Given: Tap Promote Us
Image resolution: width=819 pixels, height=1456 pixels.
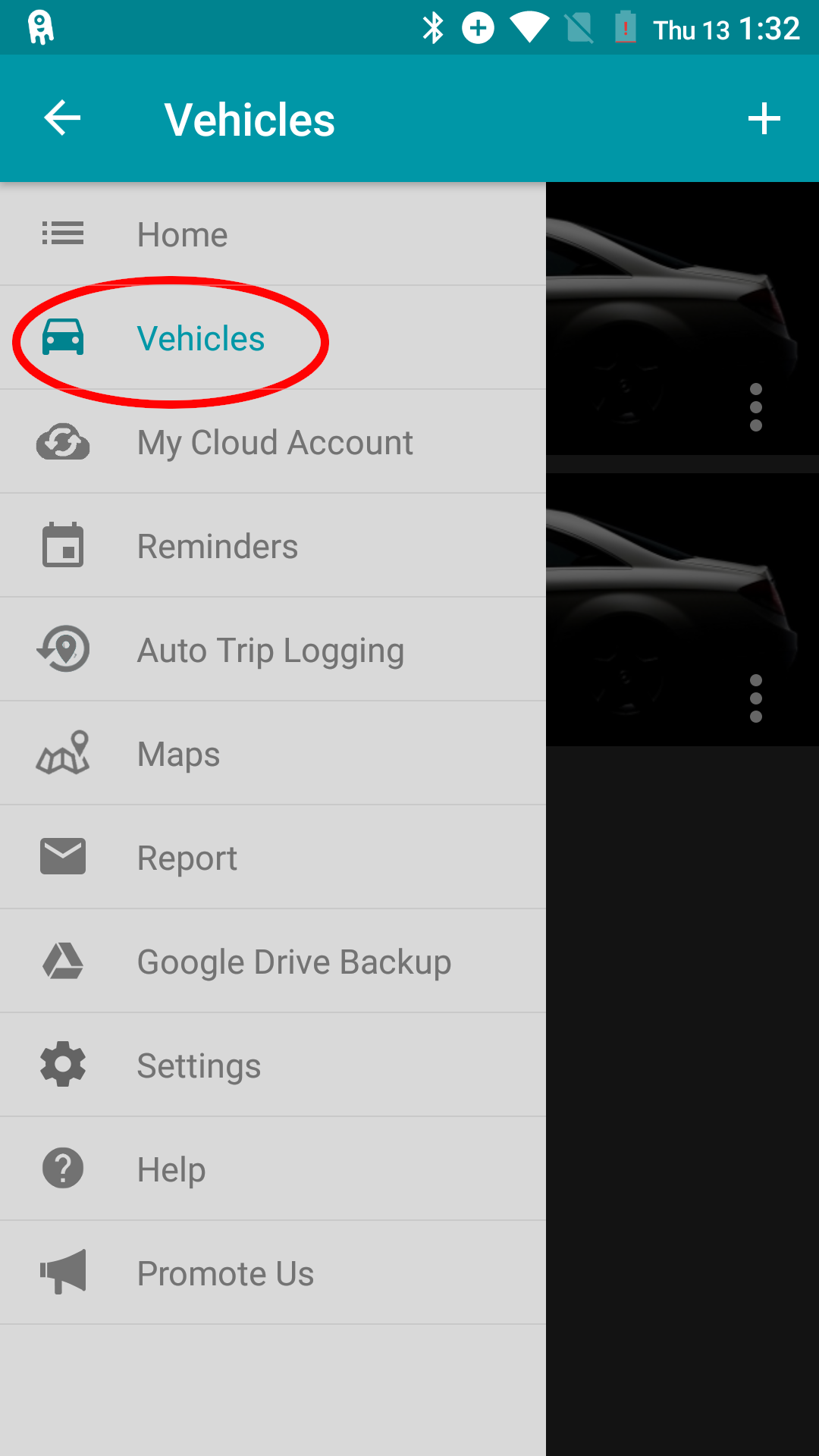Looking at the screenshot, I should coord(273,1273).
